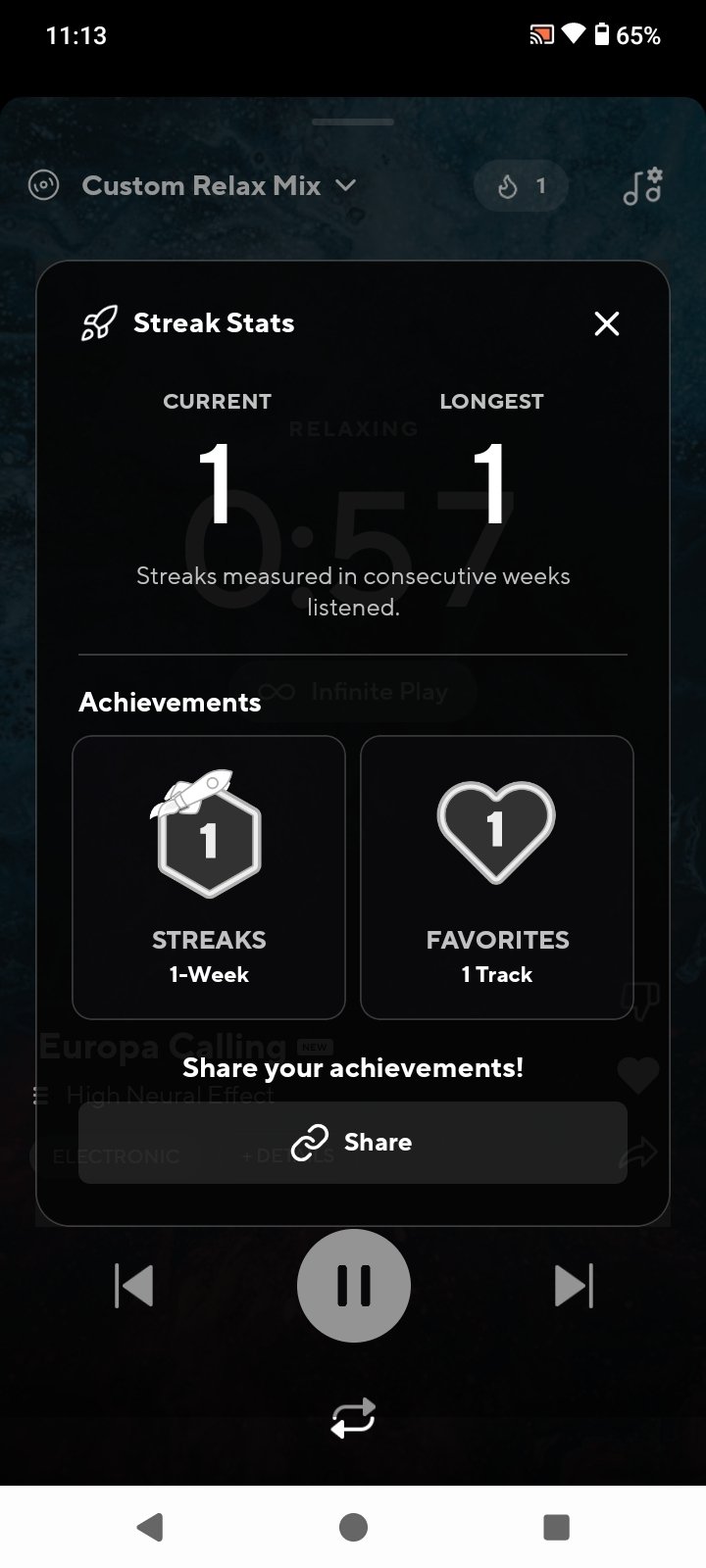Skip to the next track
Viewport: 706px width, 1568px height.
(x=574, y=1286)
